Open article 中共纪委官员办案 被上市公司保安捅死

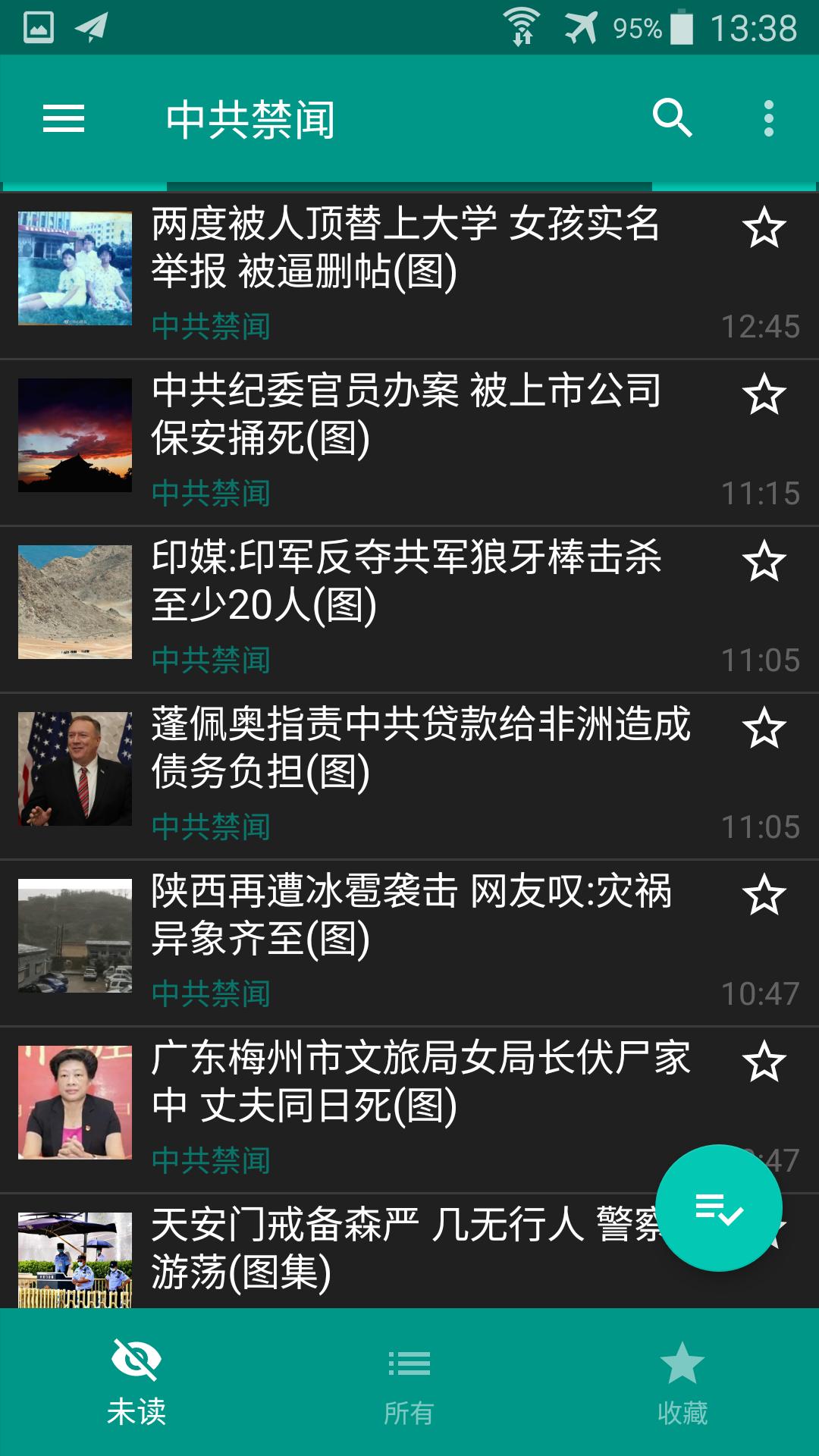pyautogui.click(x=409, y=442)
